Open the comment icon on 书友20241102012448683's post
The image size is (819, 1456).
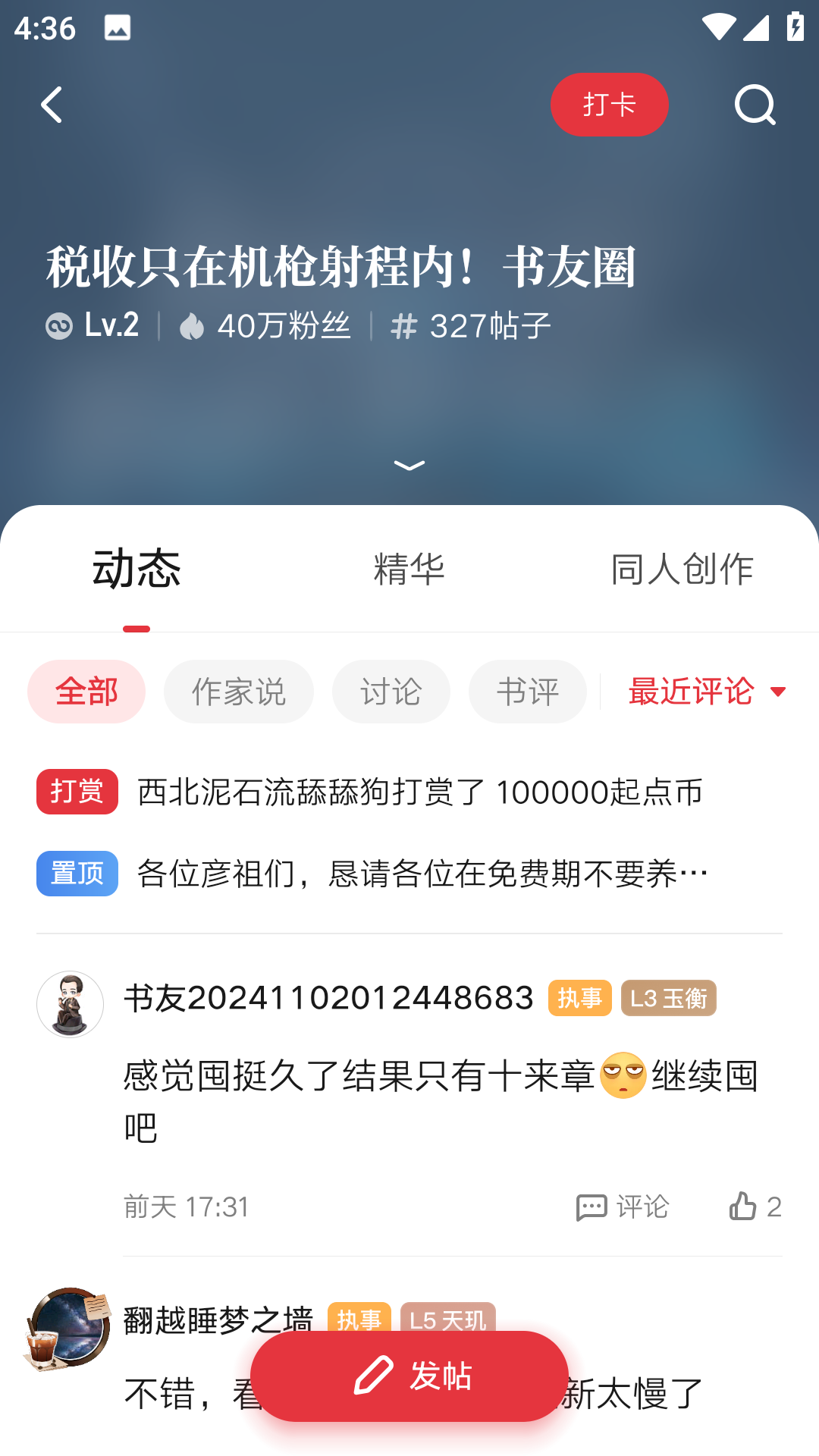pos(592,1207)
